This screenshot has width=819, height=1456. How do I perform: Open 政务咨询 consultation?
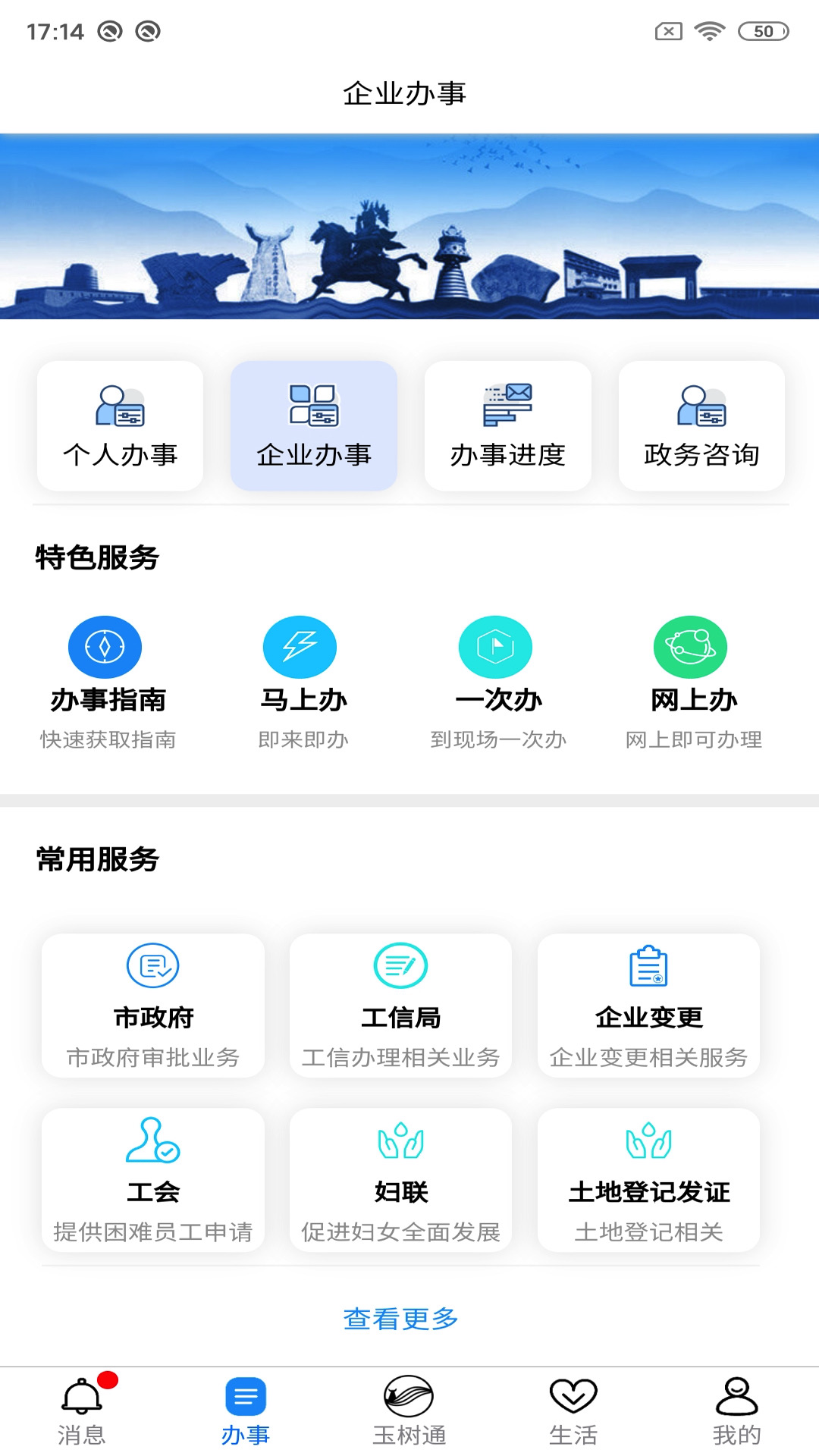701,426
